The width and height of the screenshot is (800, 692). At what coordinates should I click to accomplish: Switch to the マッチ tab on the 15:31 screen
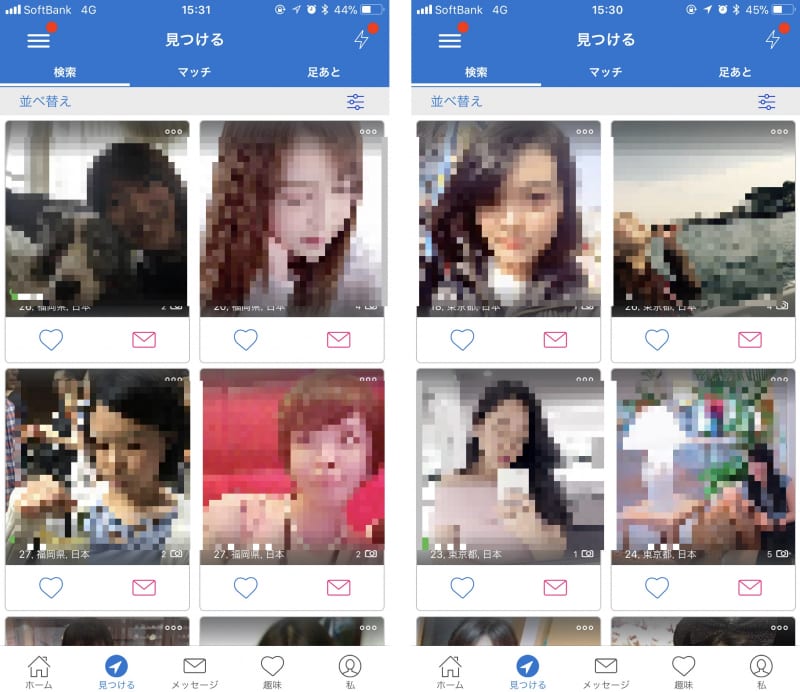194,72
